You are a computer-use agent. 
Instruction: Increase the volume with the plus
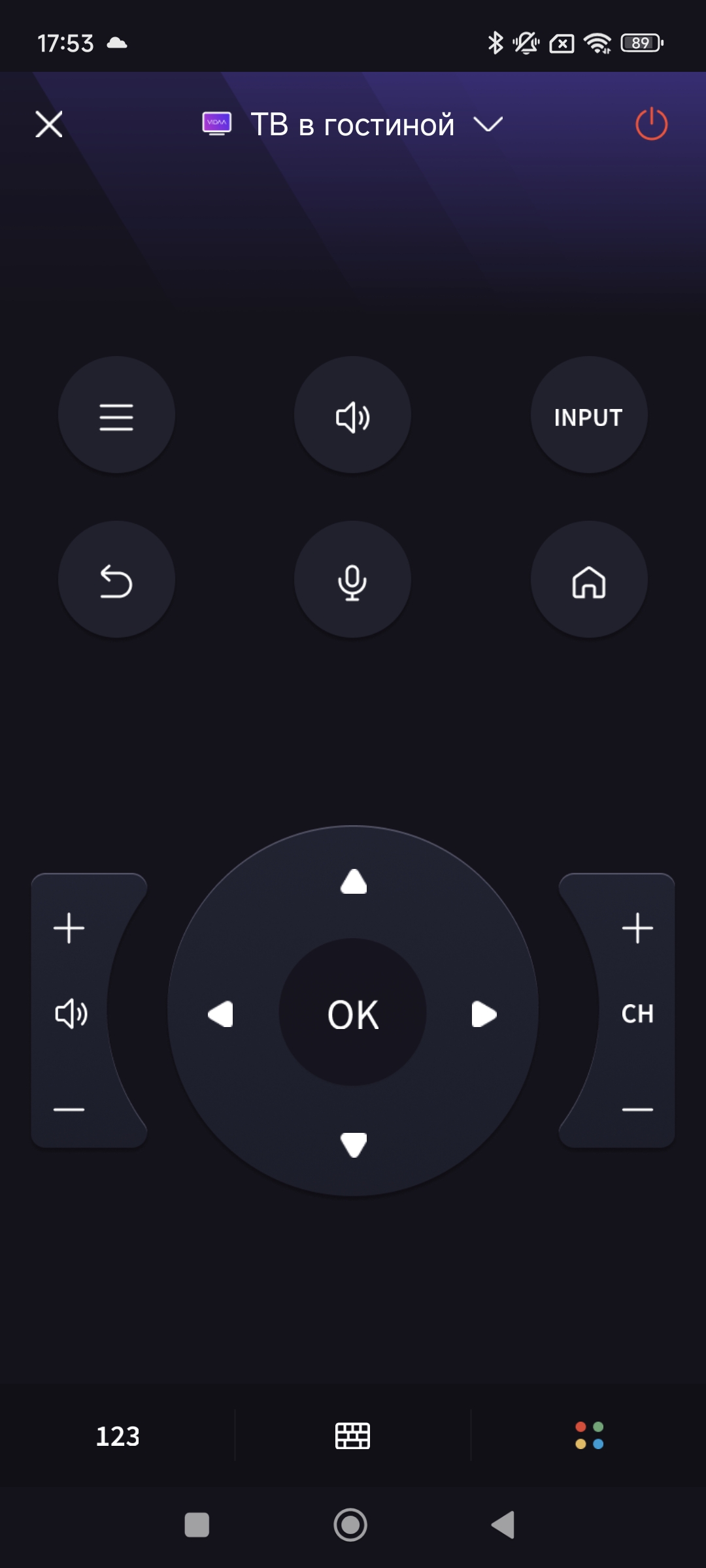coord(69,928)
